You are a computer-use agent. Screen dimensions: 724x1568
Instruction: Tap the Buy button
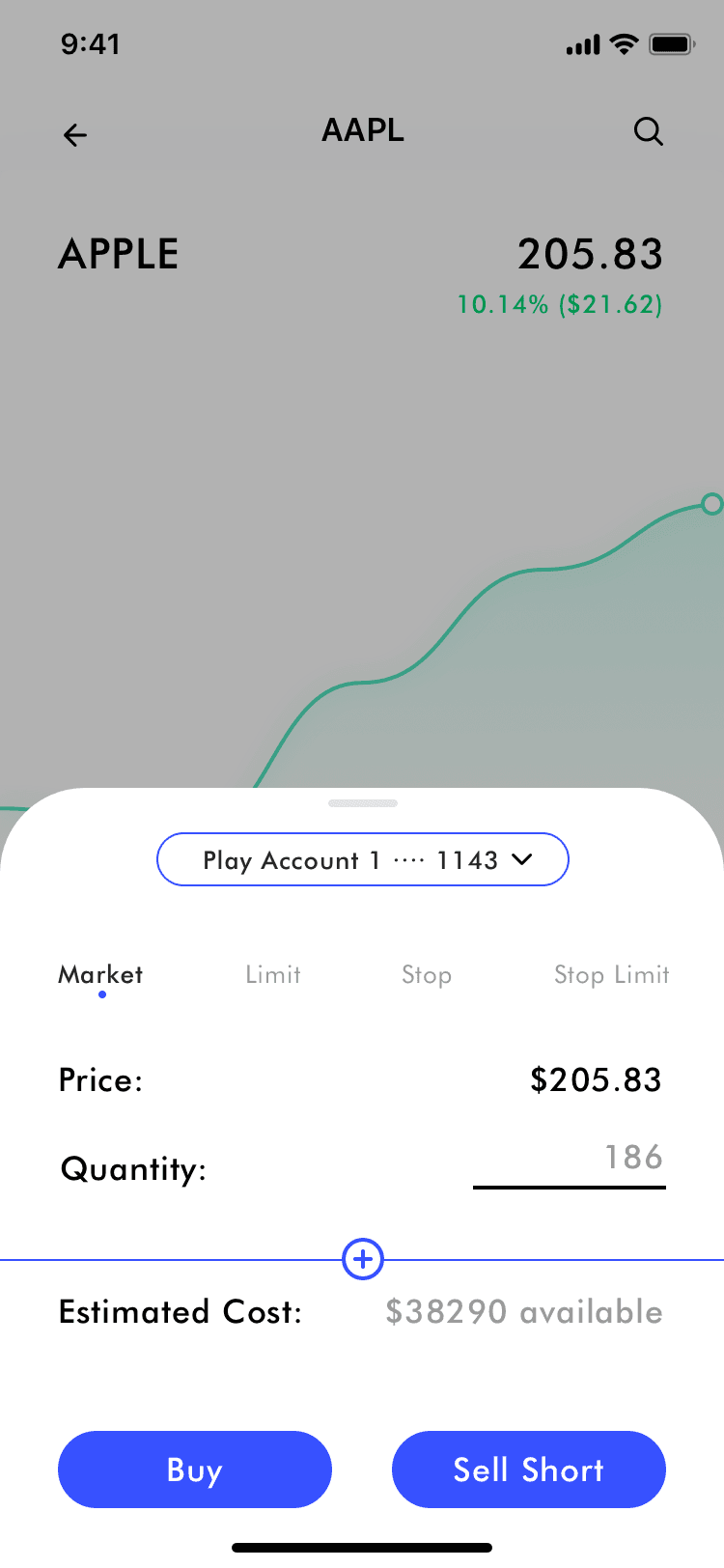click(x=195, y=1470)
